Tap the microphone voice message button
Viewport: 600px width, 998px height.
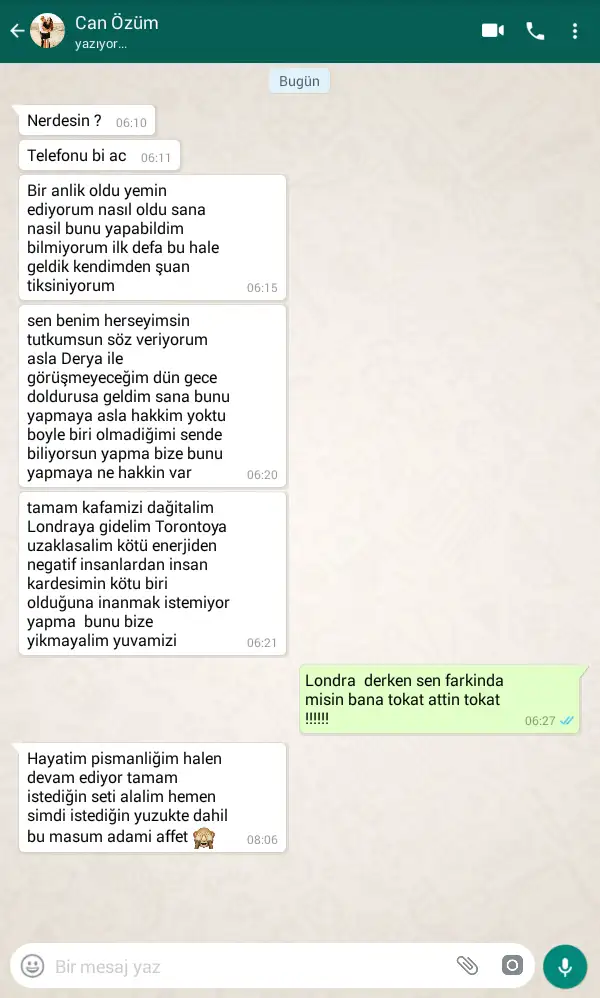(565, 966)
